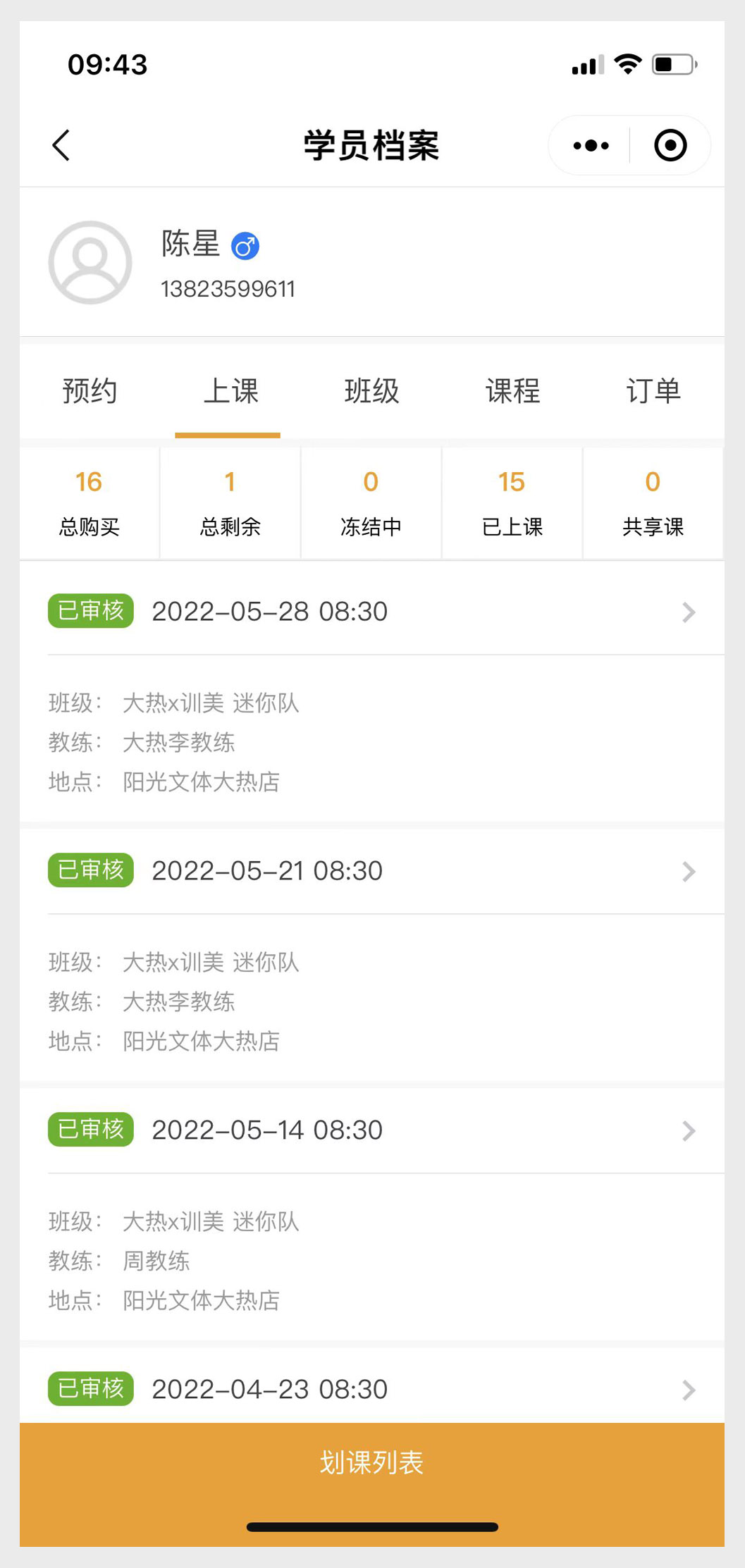The width and height of the screenshot is (745, 1568).
Task: Open the 2022-05-28 08:30 class record
Action: pos(372,612)
